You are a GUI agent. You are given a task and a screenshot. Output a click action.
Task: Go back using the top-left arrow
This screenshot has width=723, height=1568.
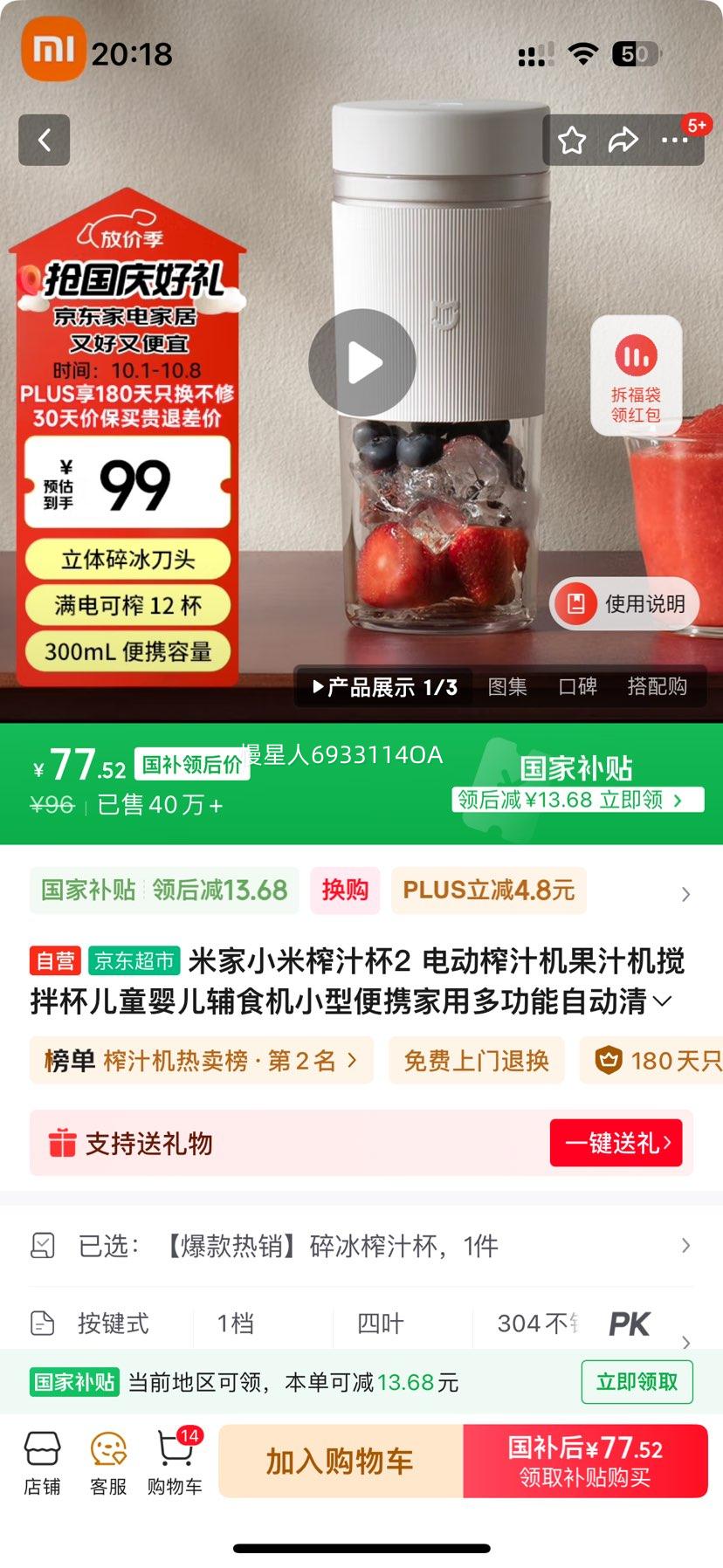click(45, 140)
